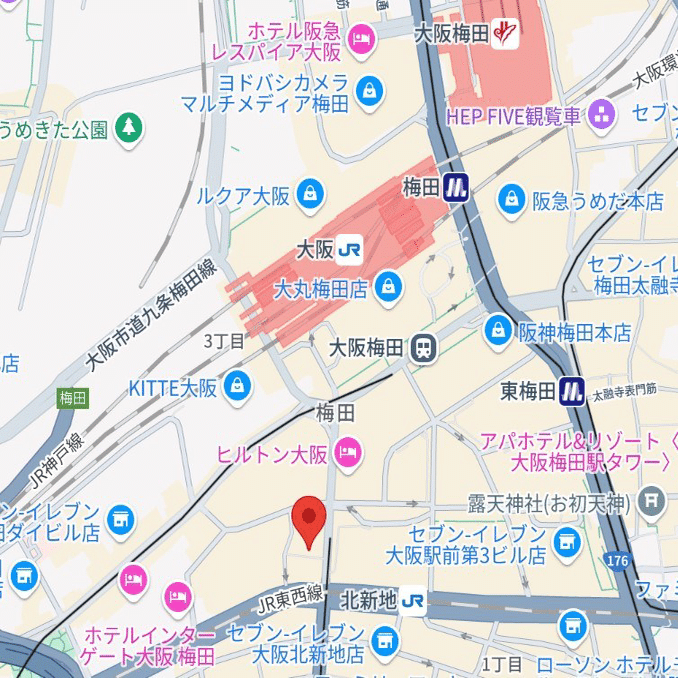678x678 pixels.
Task: Open ヒルトン大阪 hotel marker
Action: 349,454
